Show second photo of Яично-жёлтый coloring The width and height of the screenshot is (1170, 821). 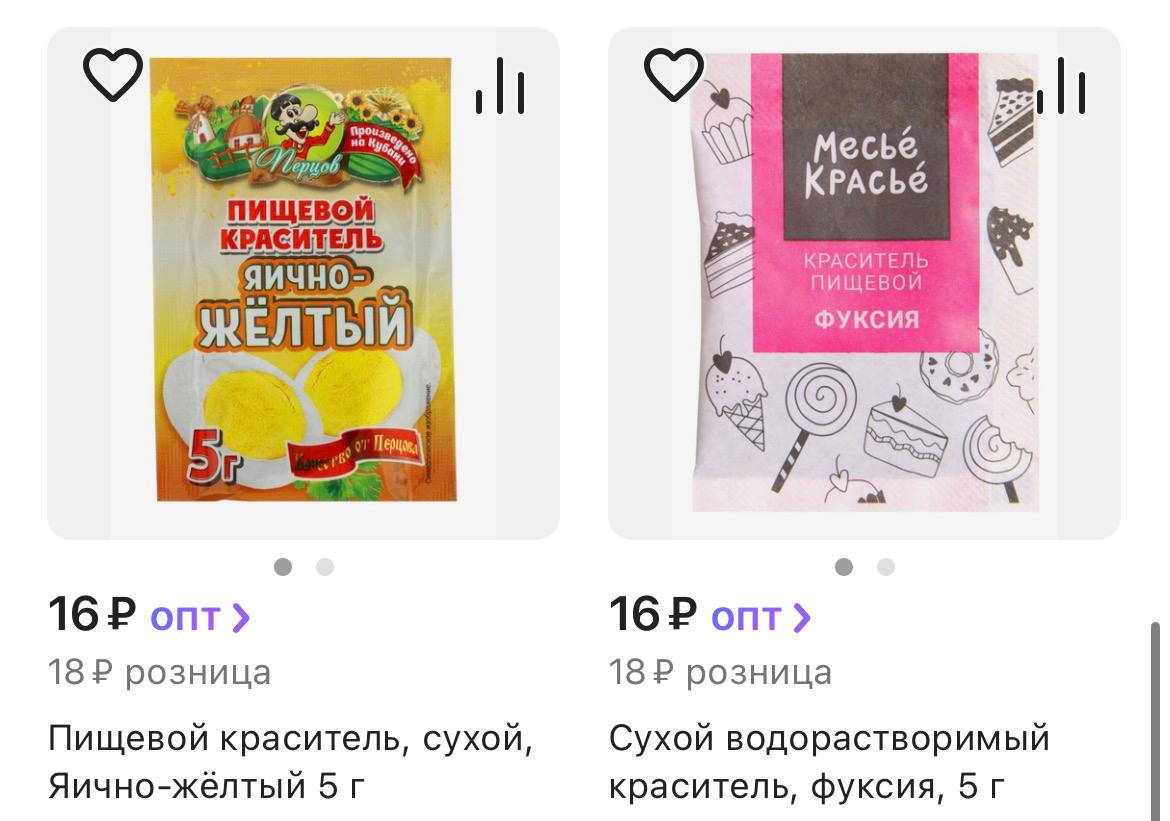pos(324,567)
